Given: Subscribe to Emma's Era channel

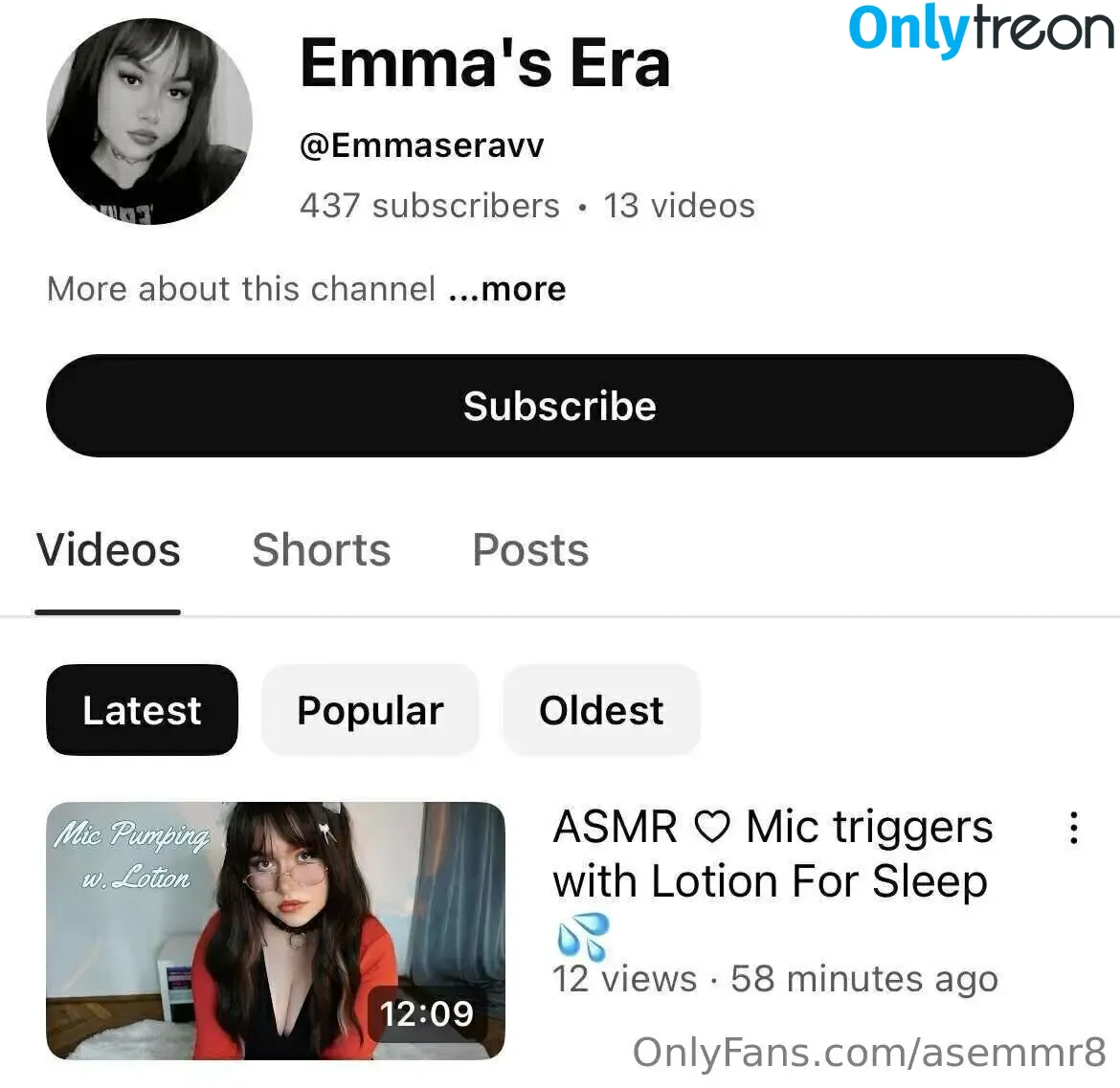Looking at the screenshot, I should 560,406.
